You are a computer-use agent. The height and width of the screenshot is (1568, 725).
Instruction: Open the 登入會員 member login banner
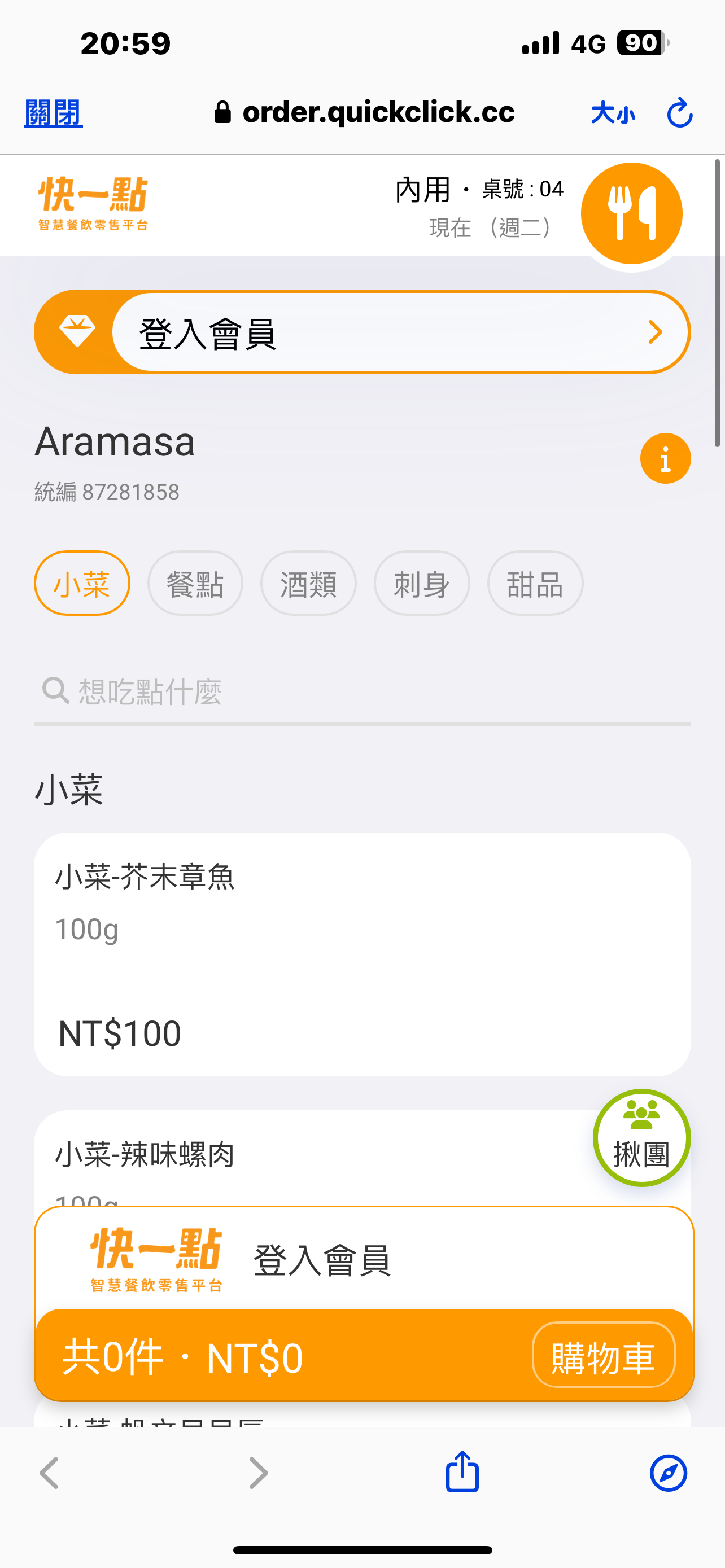tap(362, 332)
